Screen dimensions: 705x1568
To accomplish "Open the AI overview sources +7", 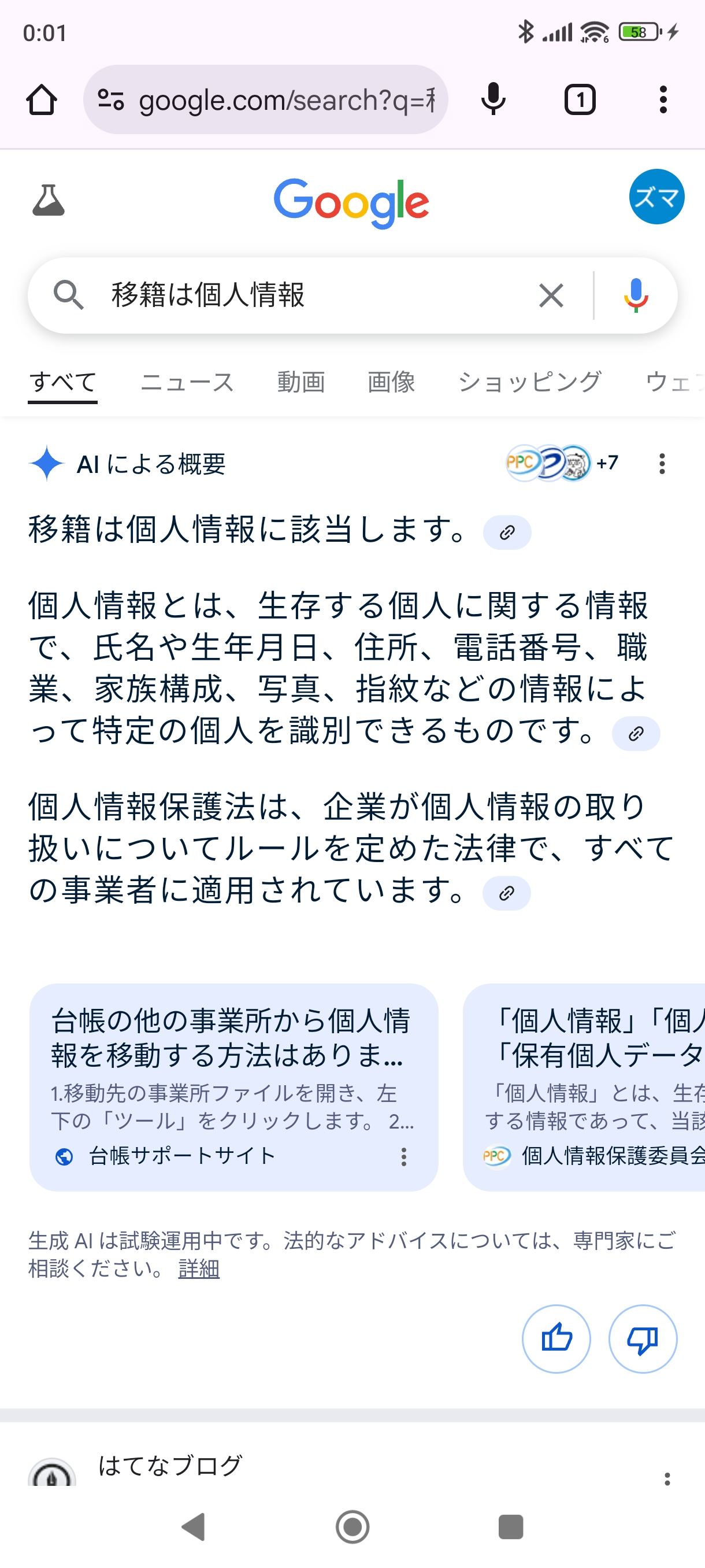I will click(x=563, y=463).
